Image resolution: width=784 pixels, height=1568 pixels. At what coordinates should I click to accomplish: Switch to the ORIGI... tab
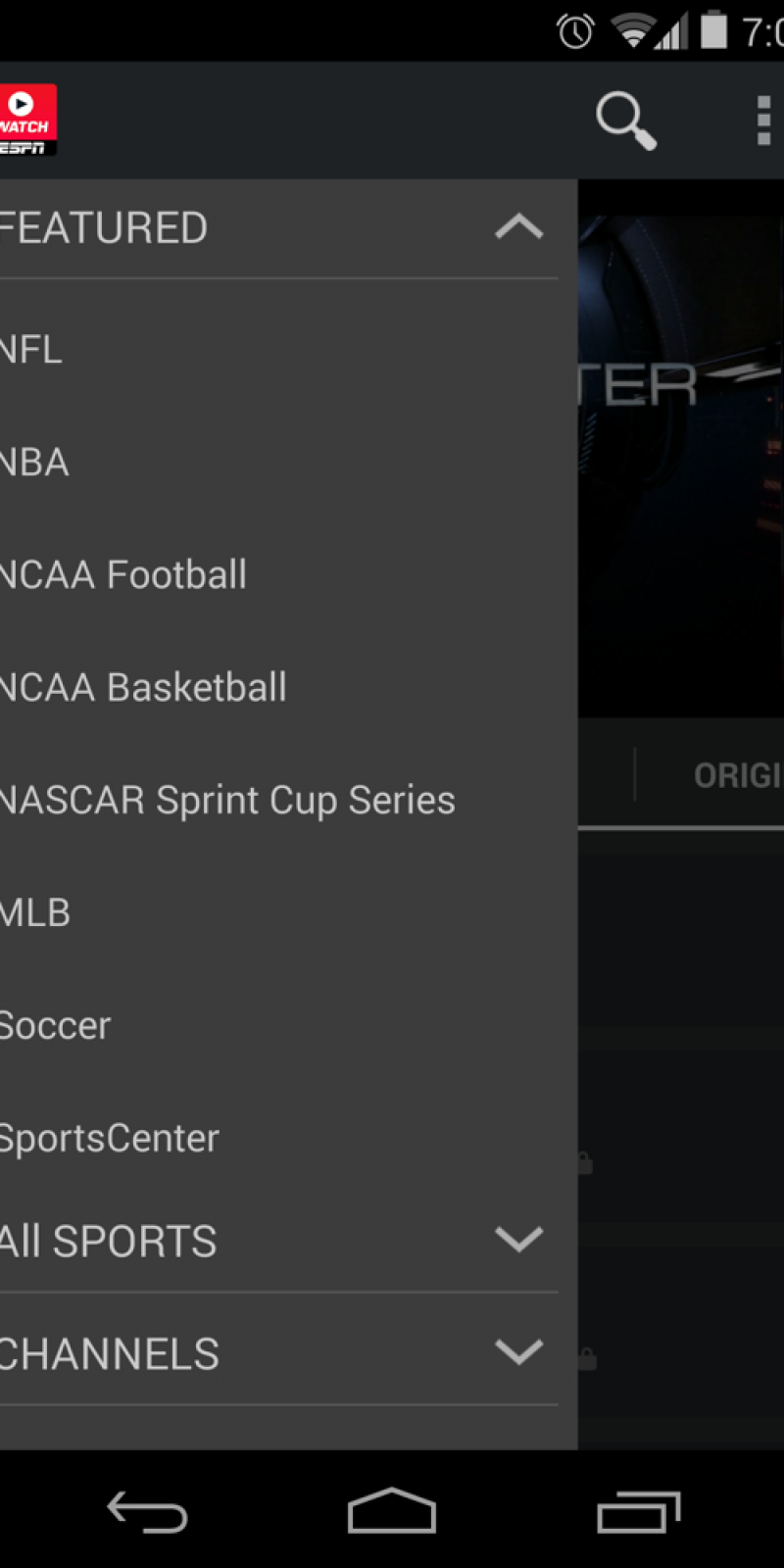735,776
